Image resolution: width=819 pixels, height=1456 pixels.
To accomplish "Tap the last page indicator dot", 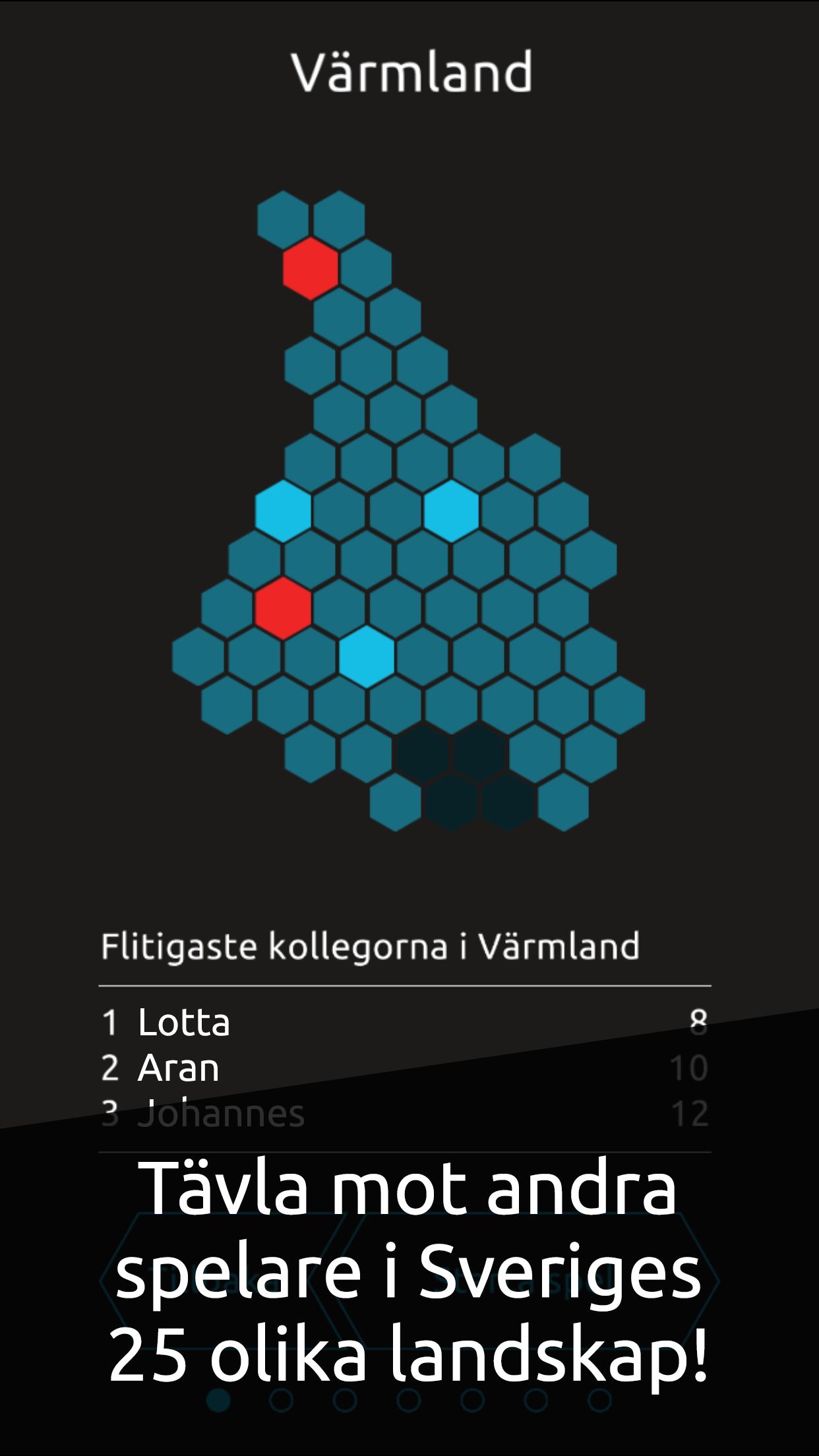I will pos(598,1401).
